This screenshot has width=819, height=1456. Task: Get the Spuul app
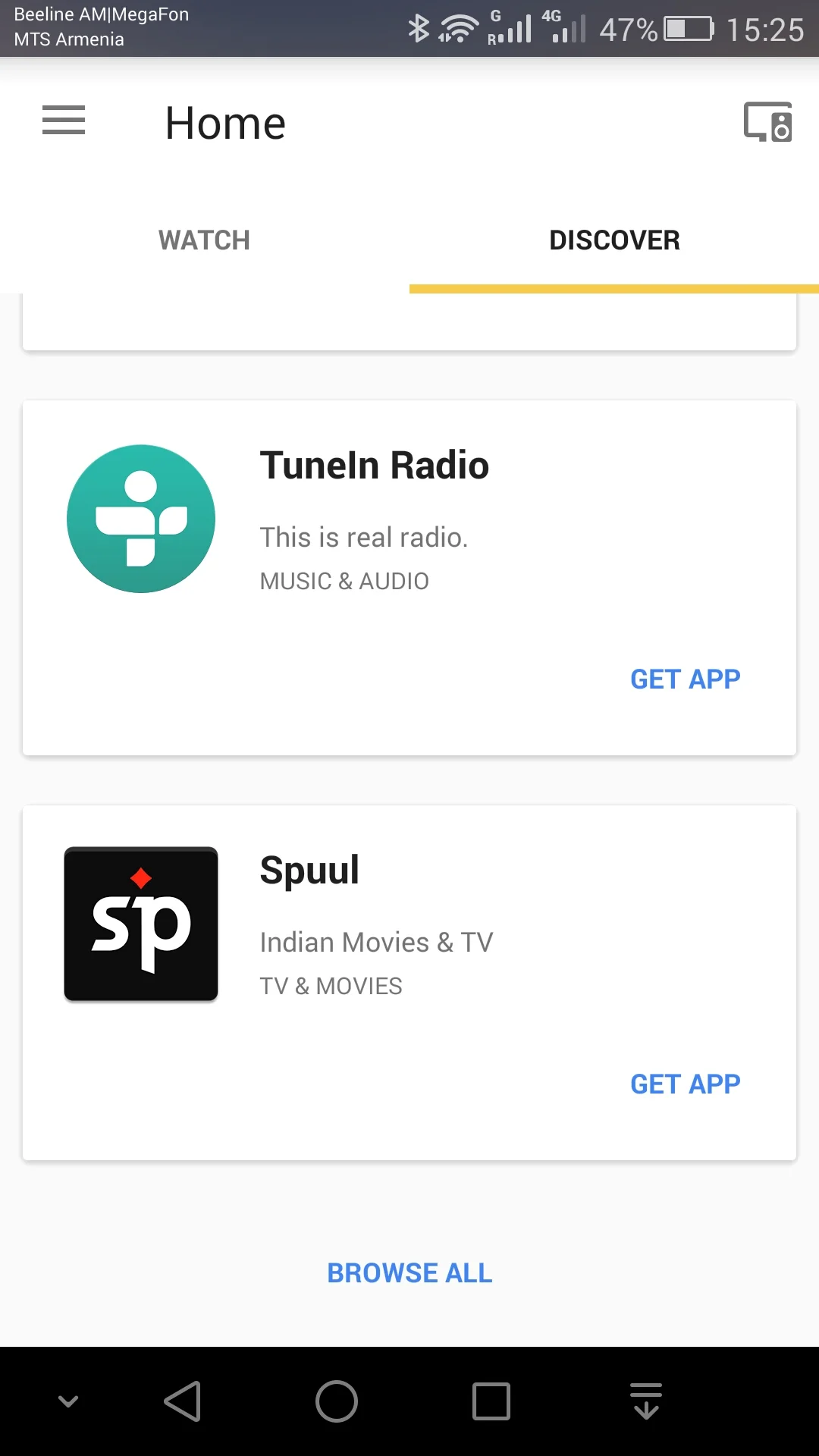[685, 1084]
